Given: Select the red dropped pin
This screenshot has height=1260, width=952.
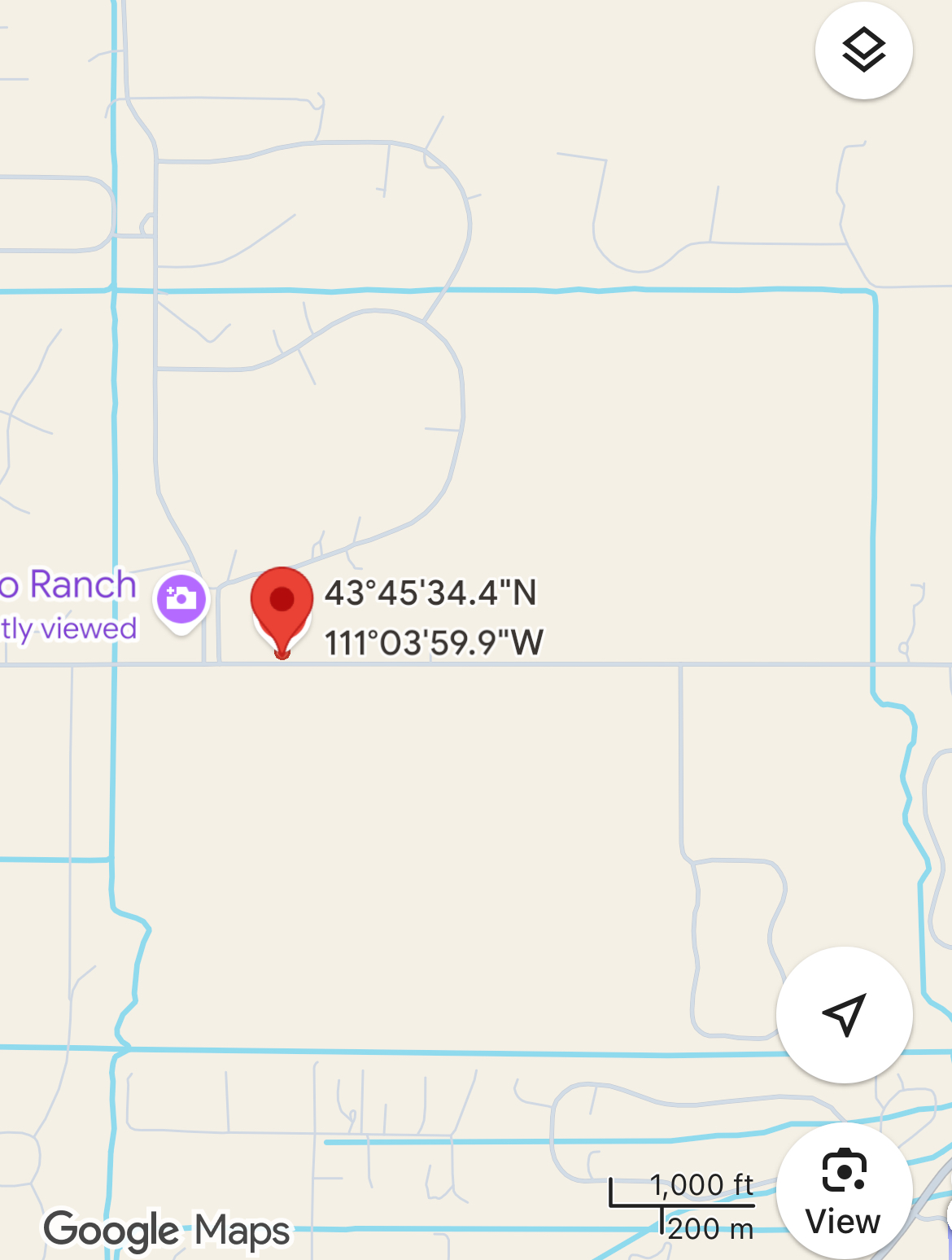Looking at the screenshot, I should (x=282, y=605).
